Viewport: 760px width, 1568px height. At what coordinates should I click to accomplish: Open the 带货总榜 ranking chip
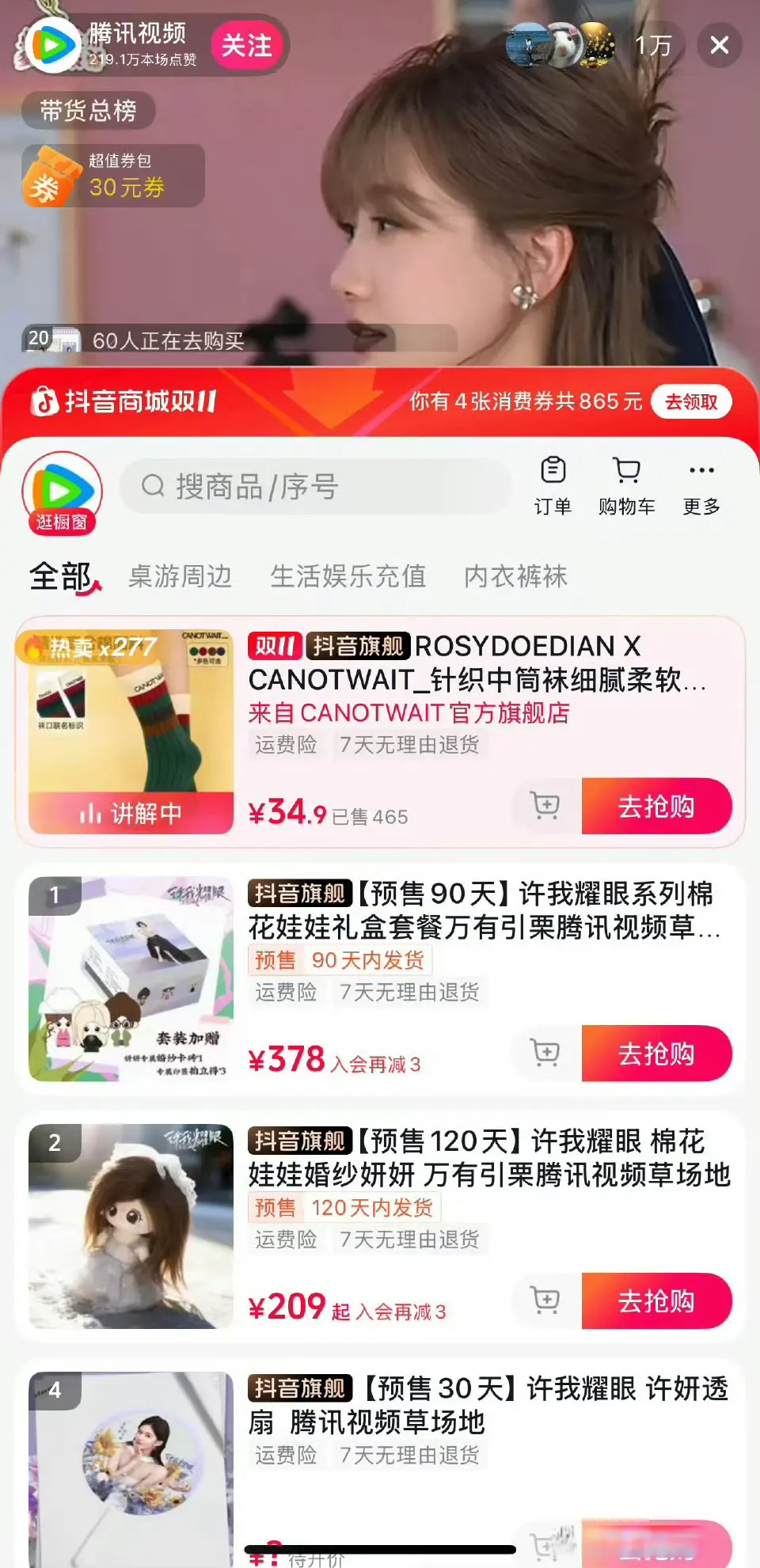(88, 111)
